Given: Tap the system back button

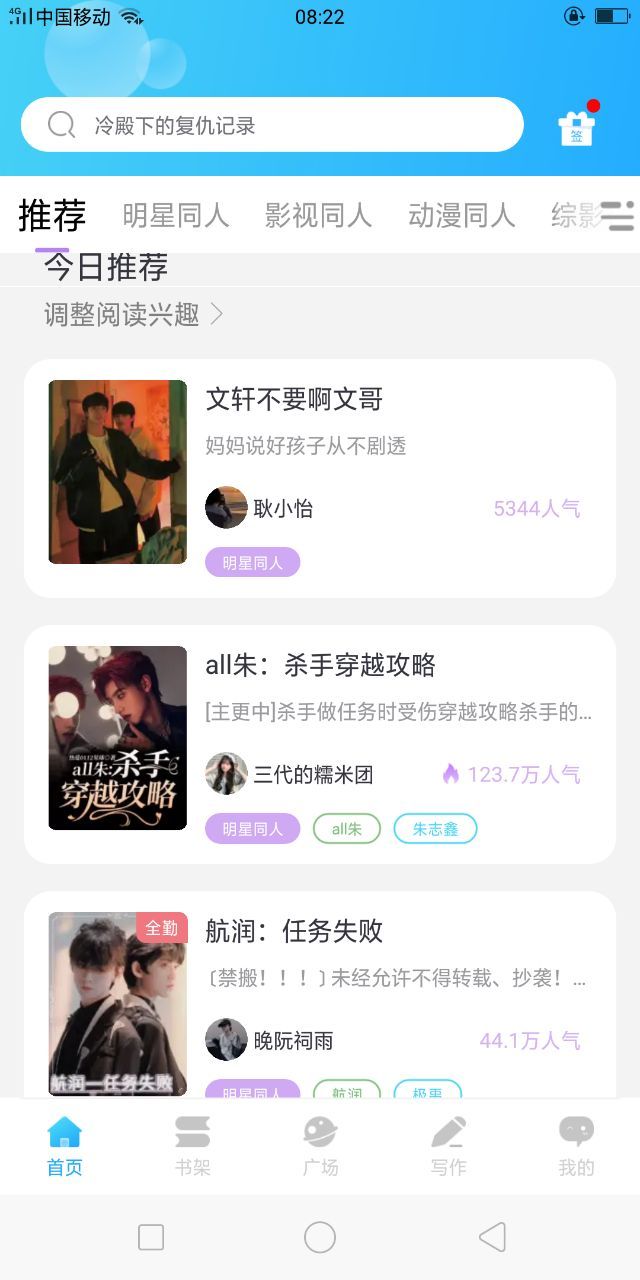Looking at the screenshot, I should coord(492,1237).
